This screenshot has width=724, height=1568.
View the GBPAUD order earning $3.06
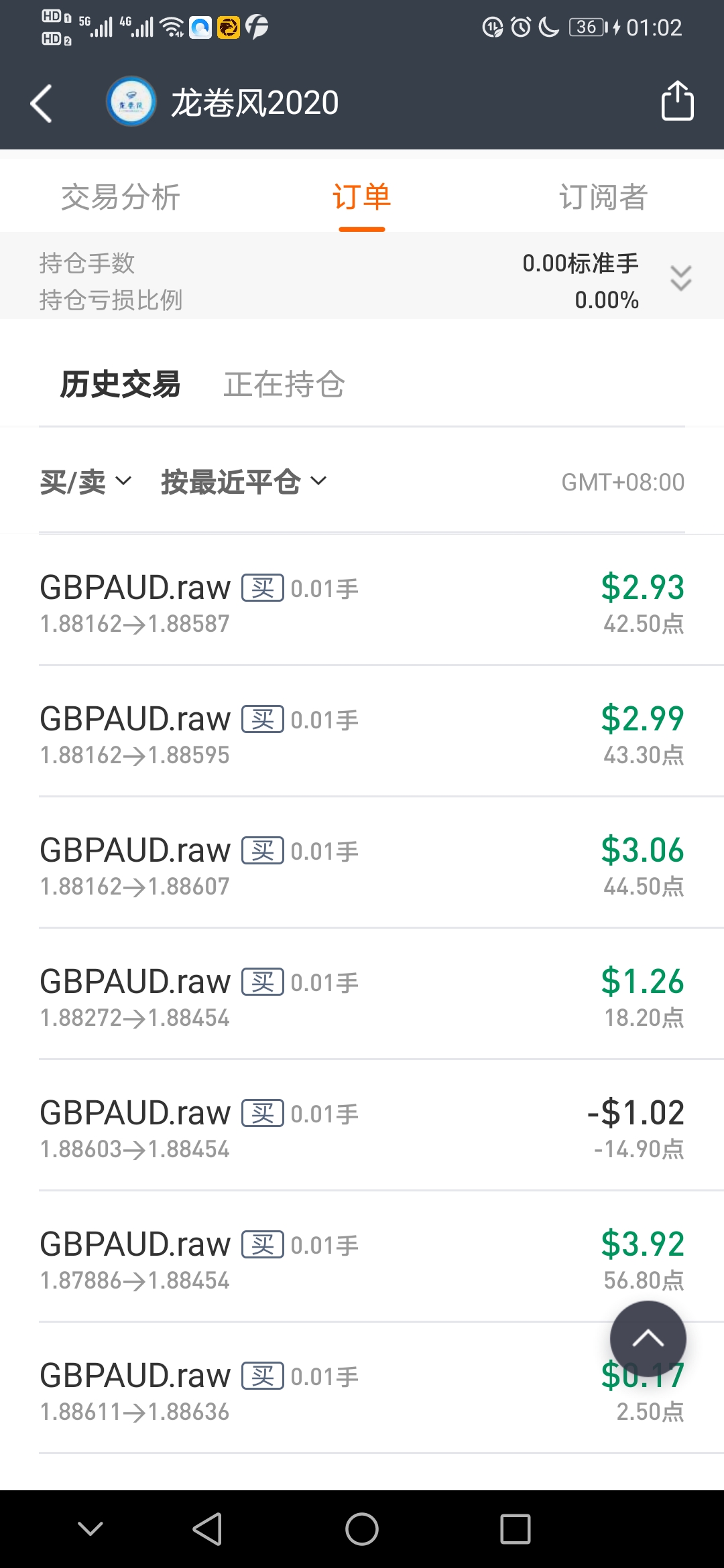[362, 864]
